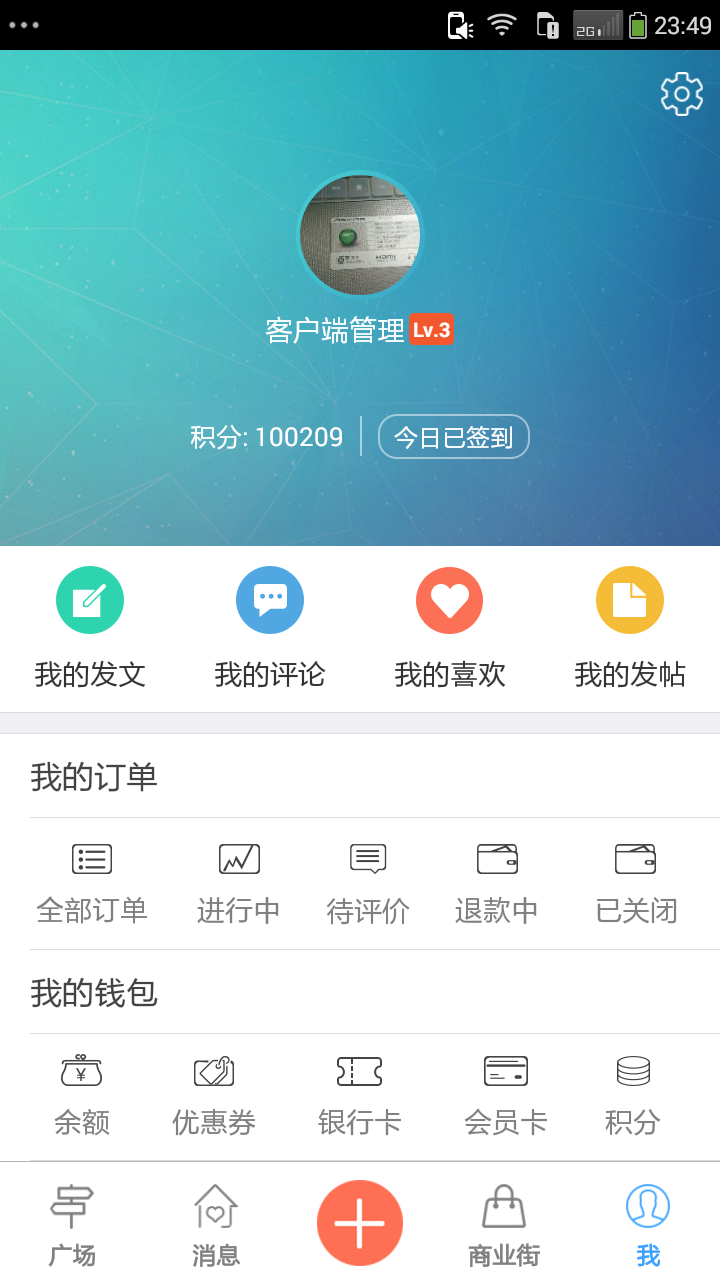720x1280 pixels.
Task: View 已关闭 closed orders
Action: tap(636, 884)
